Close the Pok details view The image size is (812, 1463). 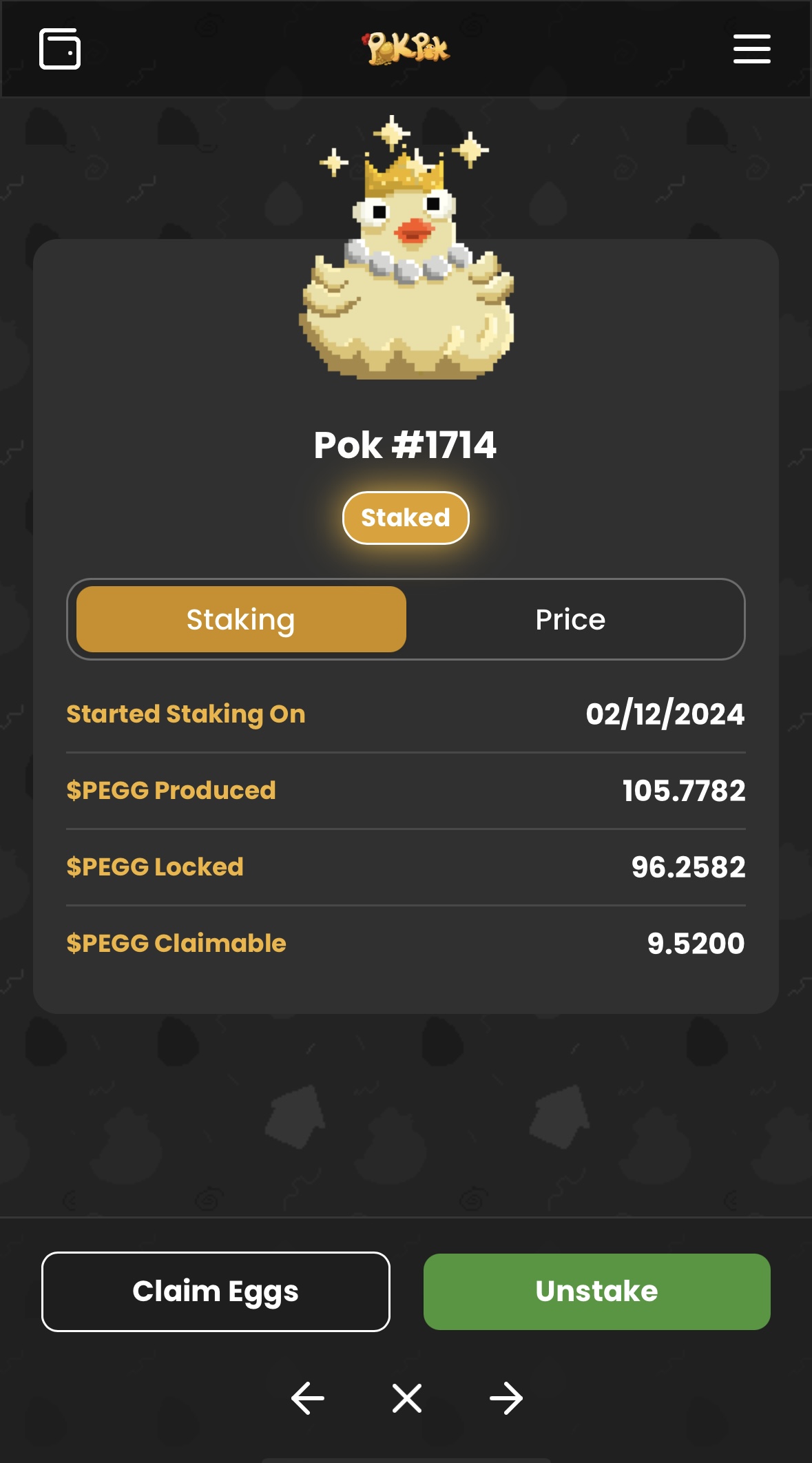click(x=407, y=1398)
